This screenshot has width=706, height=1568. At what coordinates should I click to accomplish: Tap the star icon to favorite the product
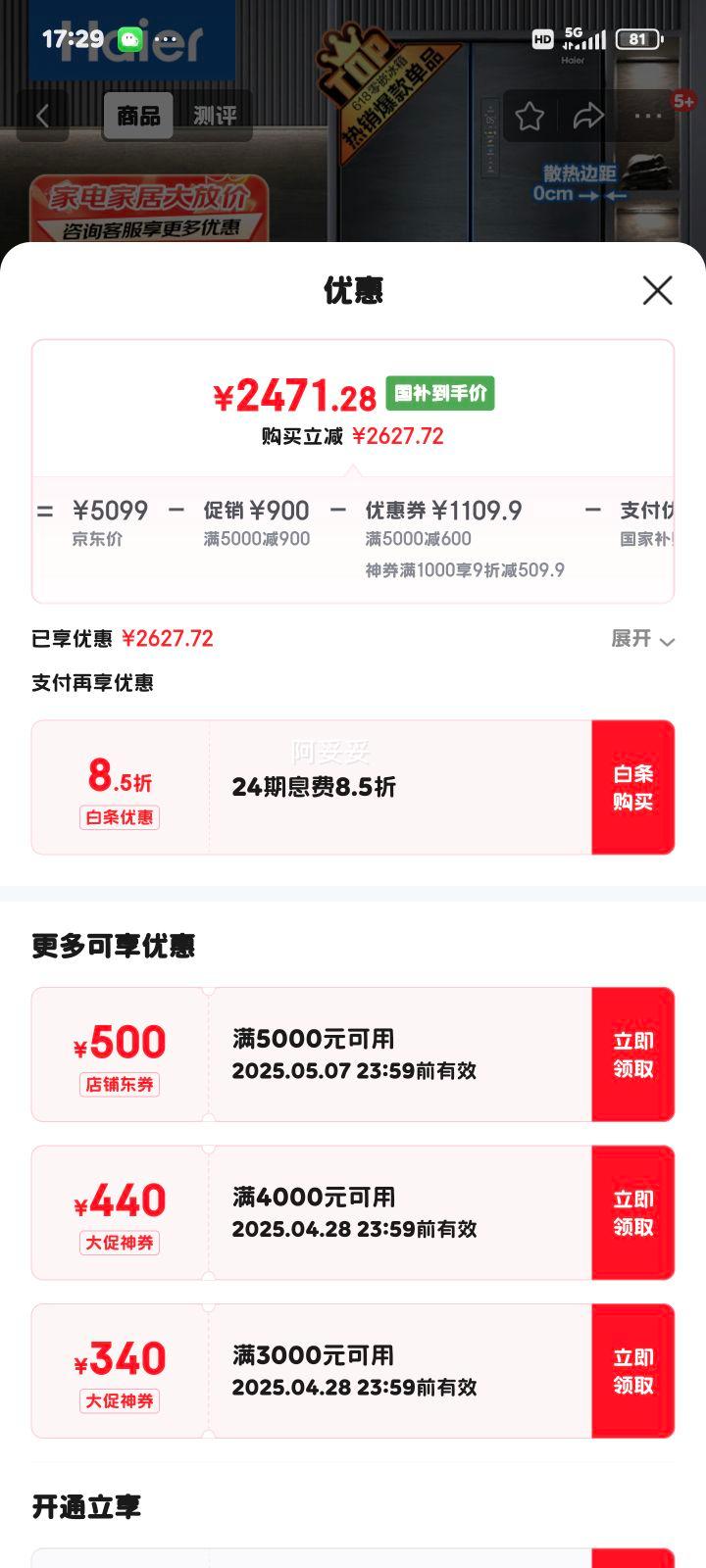(528, 115)
